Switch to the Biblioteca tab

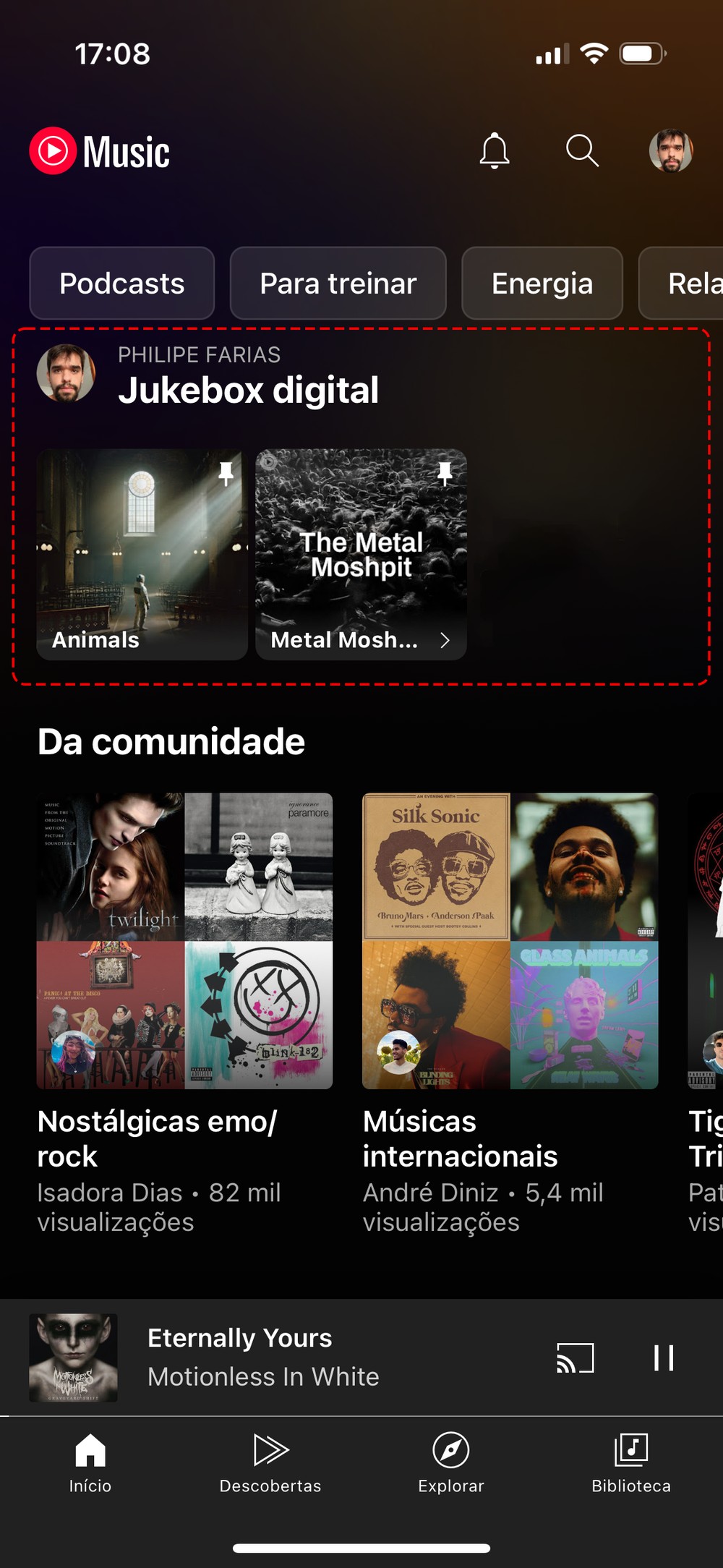(x=631, y=1462)
